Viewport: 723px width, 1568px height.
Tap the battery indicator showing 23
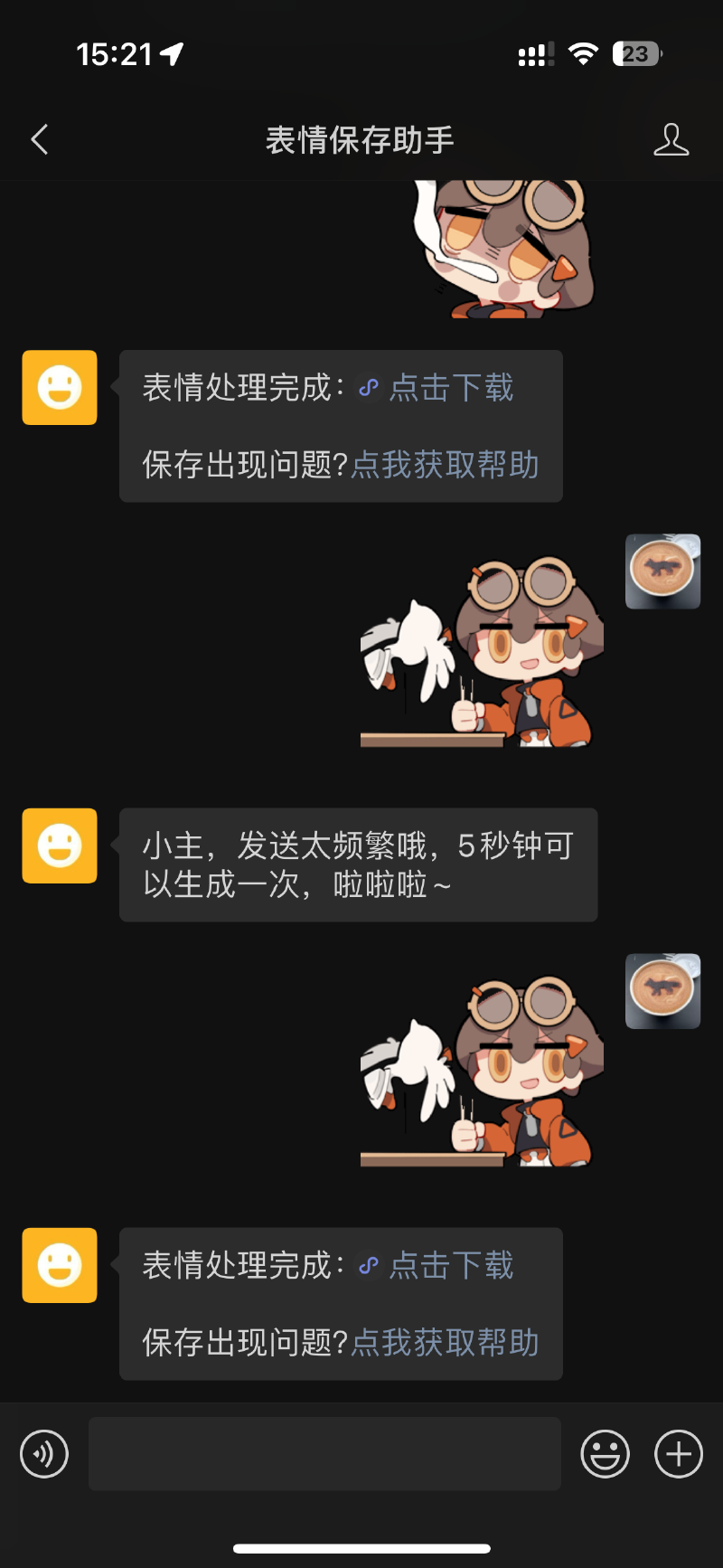[635, 53]
